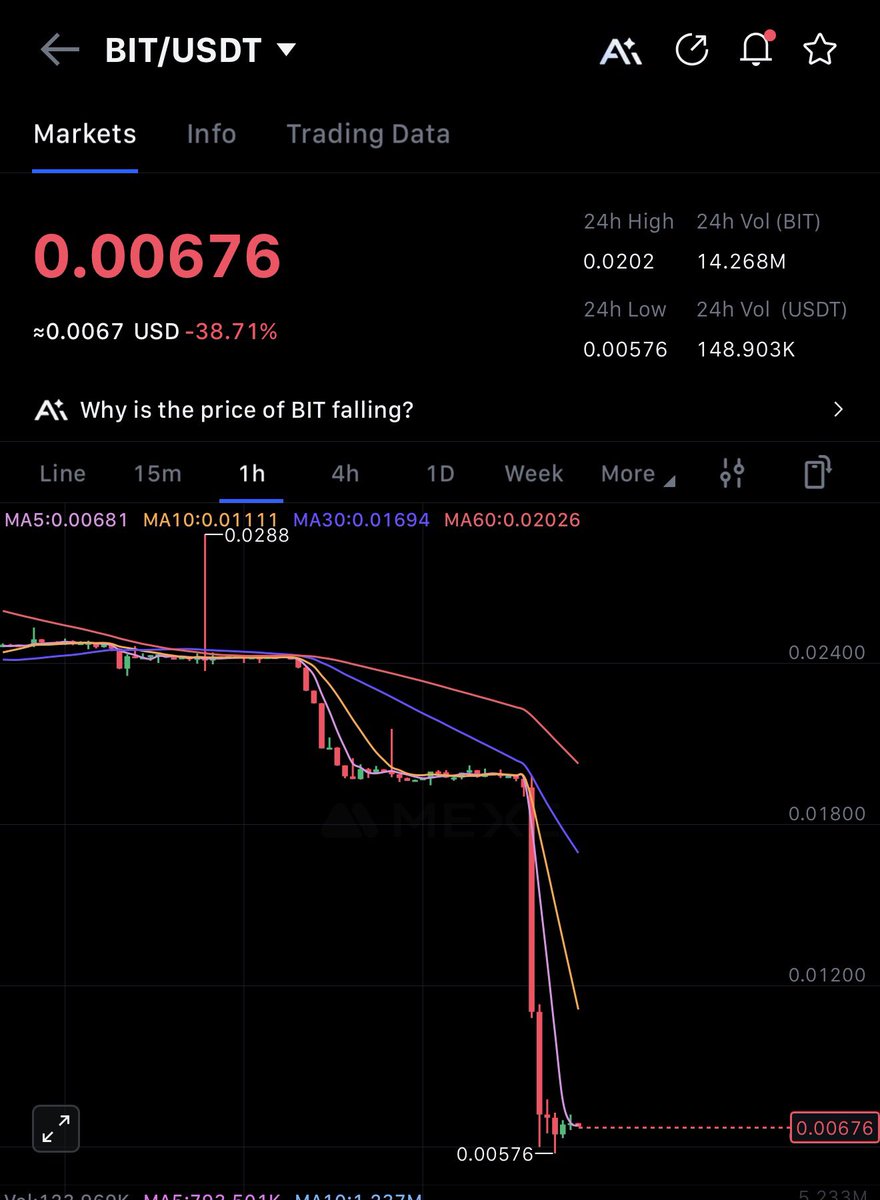
Task: Open chart indicator settings
Action: click(x=732, y=473)
